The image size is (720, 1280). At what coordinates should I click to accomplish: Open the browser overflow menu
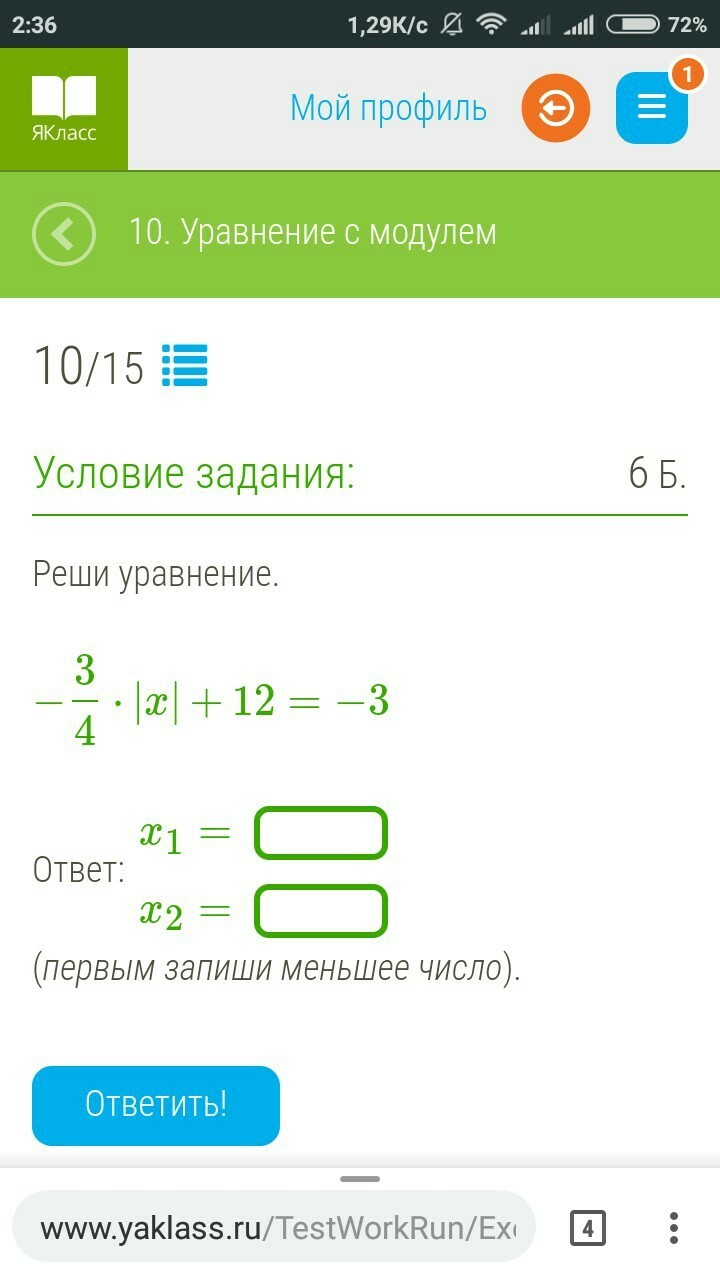pos(674,1228)
